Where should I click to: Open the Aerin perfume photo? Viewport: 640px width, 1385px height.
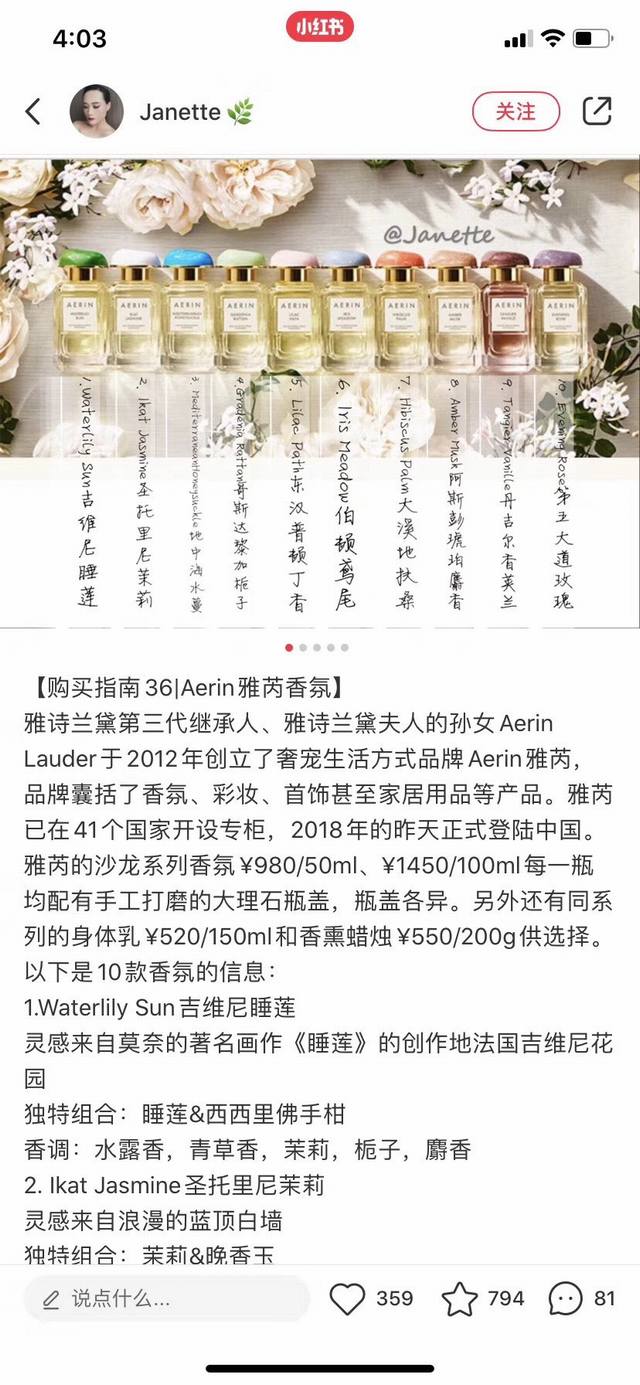(320, 395)
